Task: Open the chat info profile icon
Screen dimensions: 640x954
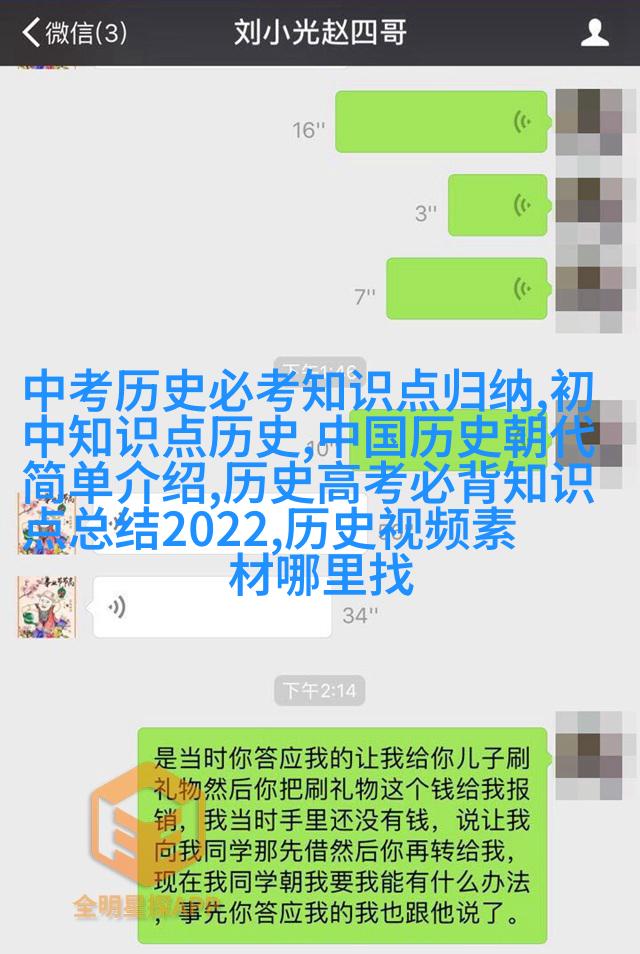Action: click(594, 34)
